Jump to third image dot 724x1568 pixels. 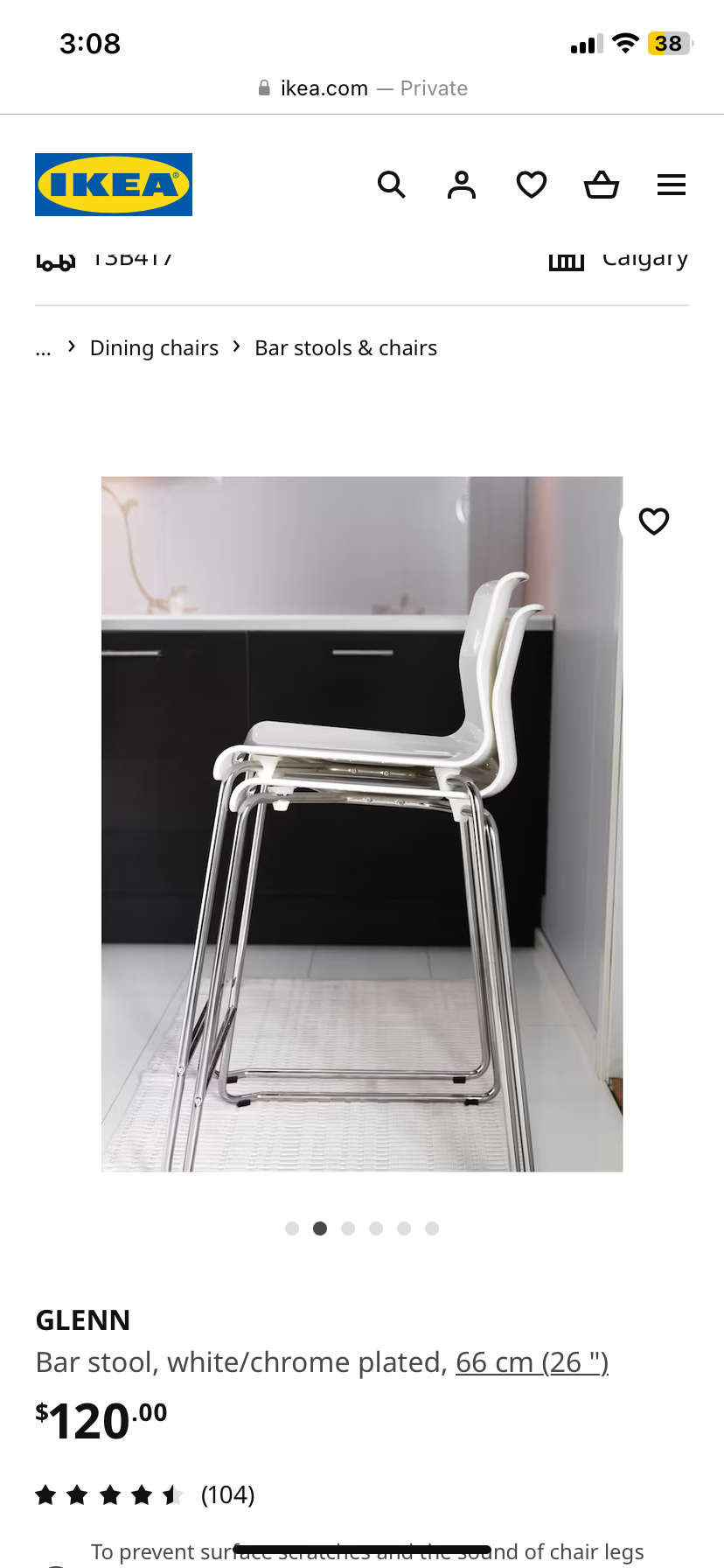click(x=348, y=1228)
